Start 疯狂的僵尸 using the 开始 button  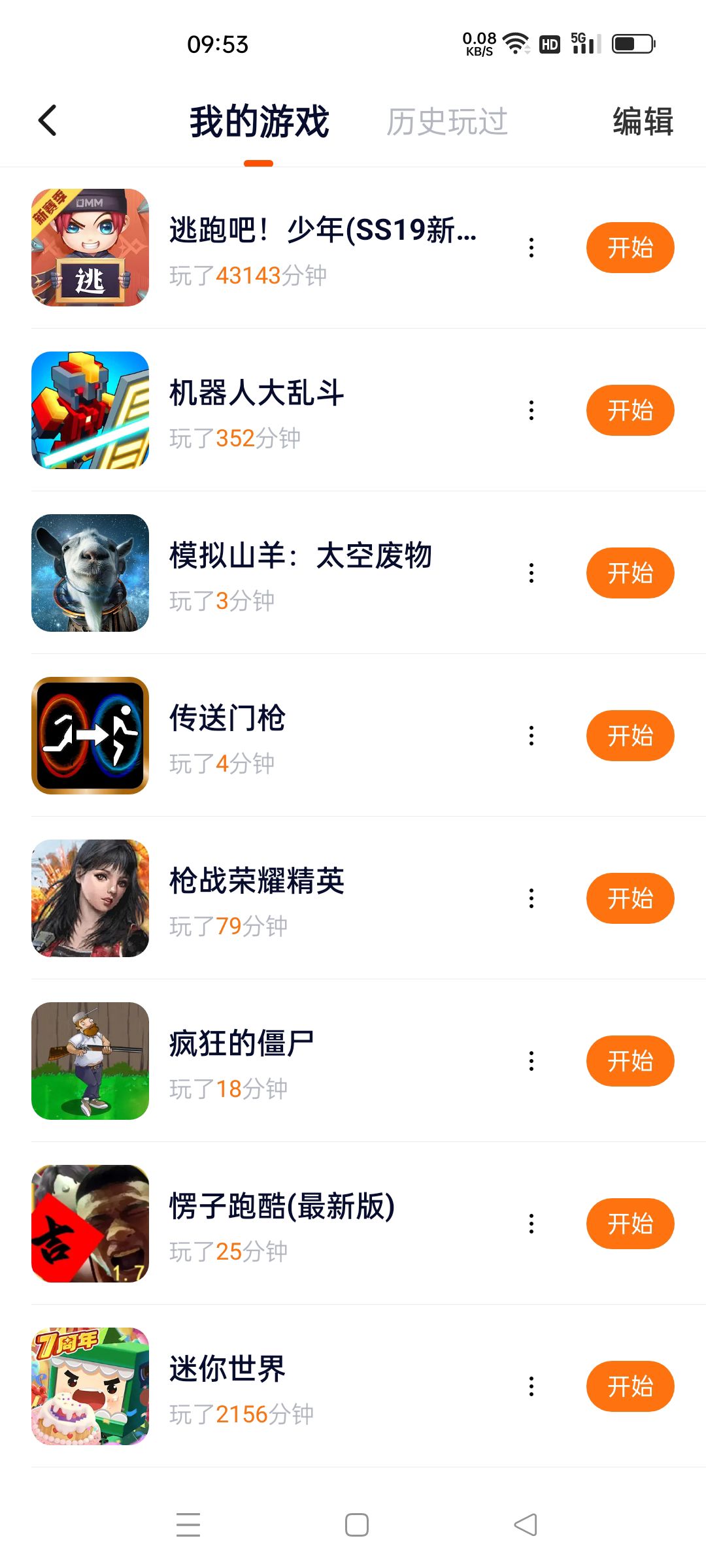point(630,1061)
